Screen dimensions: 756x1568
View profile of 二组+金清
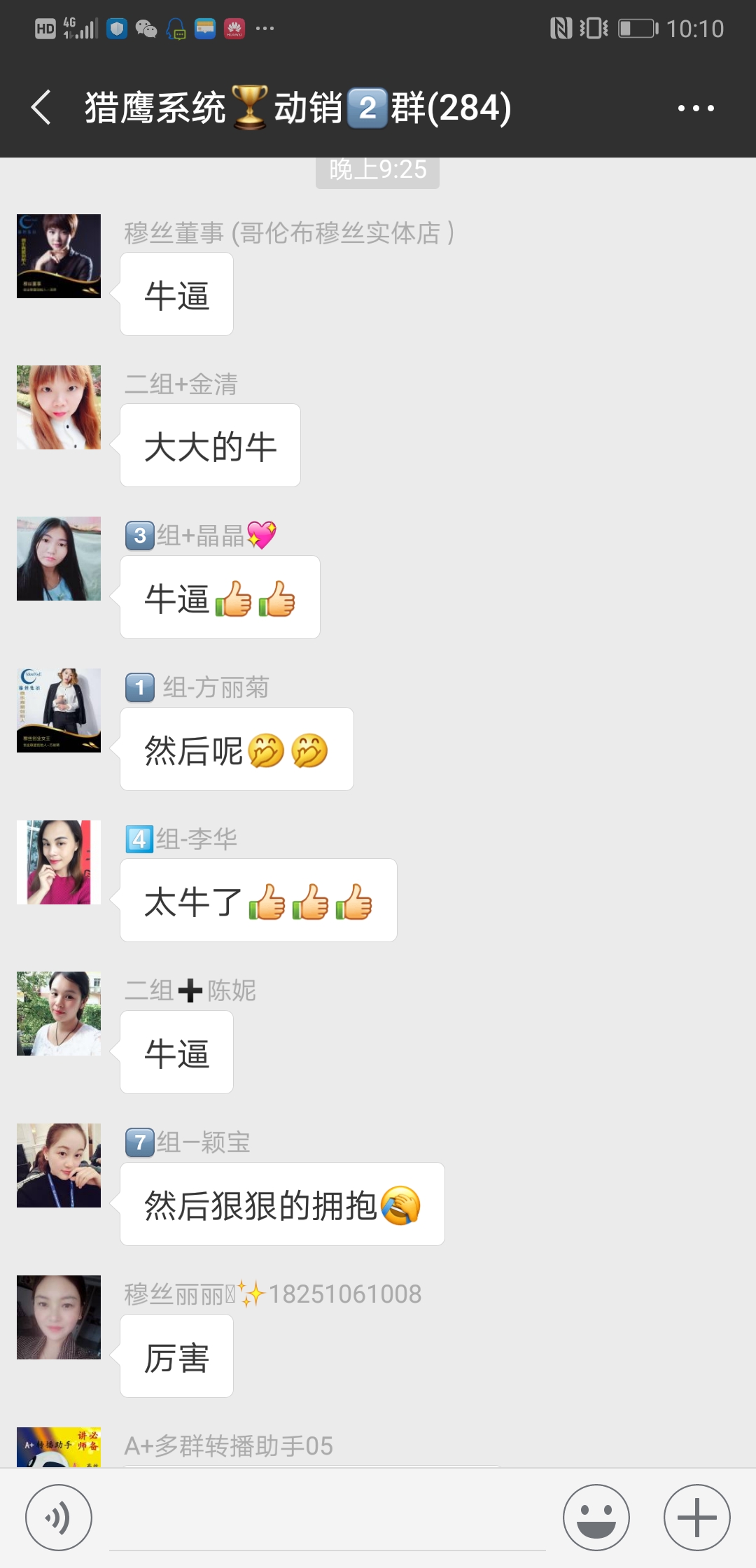click(59, 407)
